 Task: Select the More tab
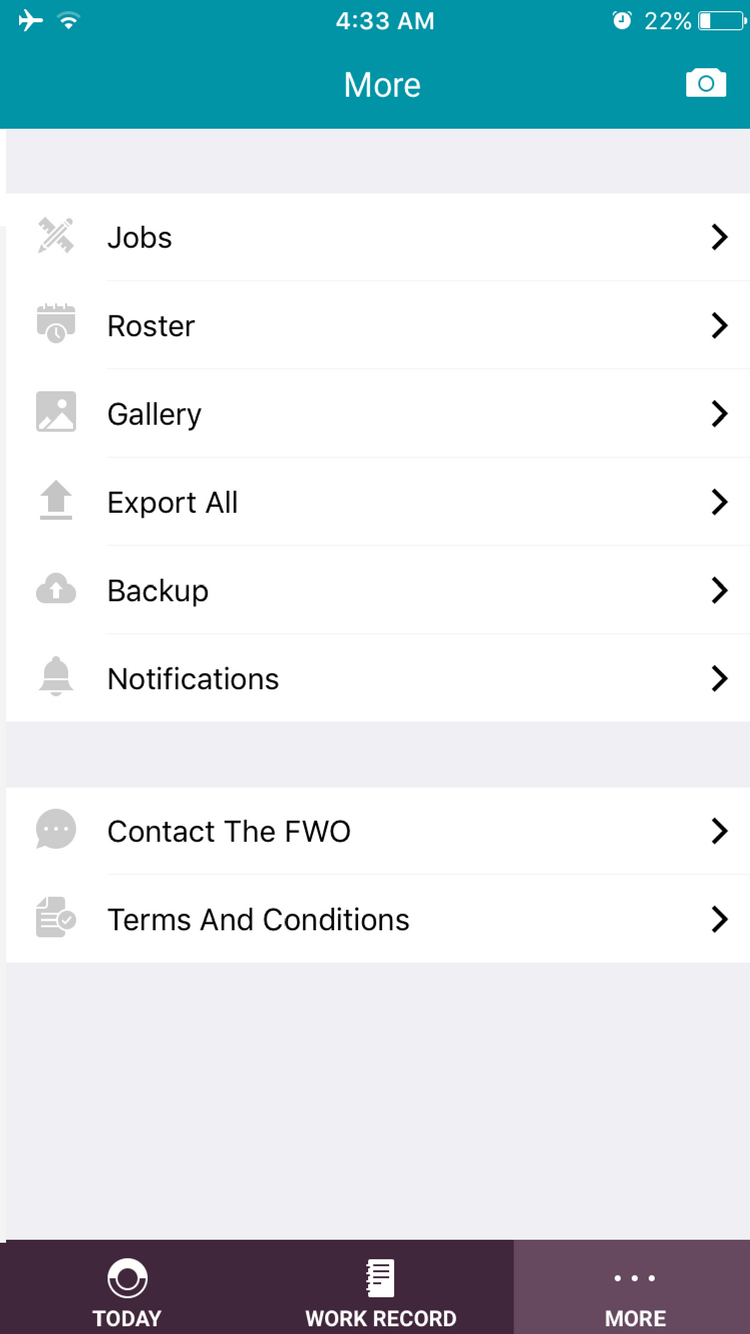coord(635,1292)
